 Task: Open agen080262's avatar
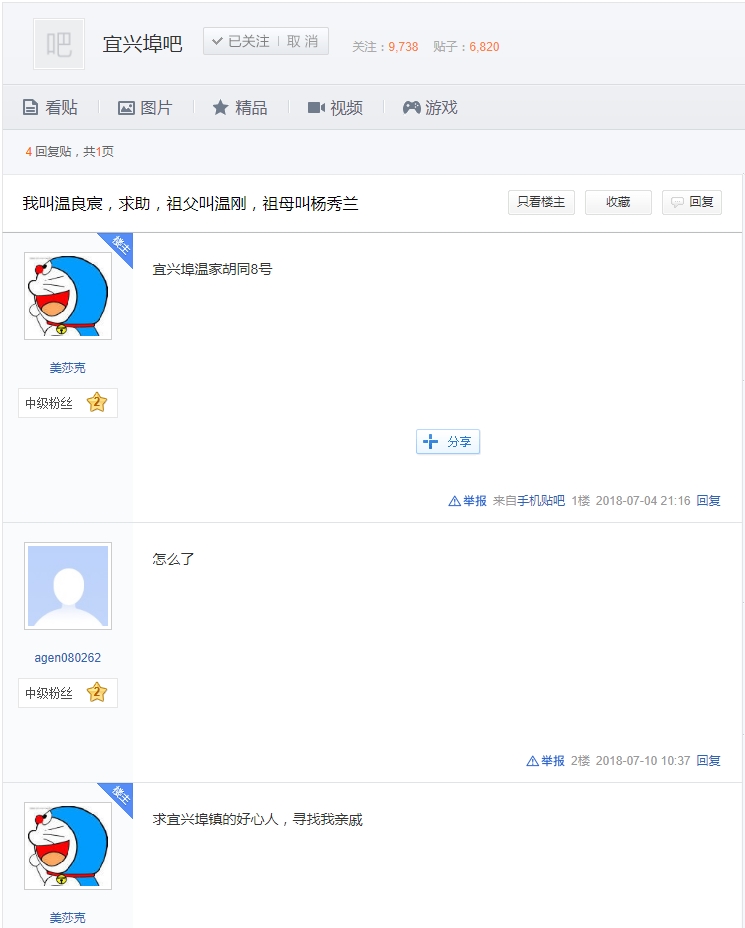coord(68,586)
